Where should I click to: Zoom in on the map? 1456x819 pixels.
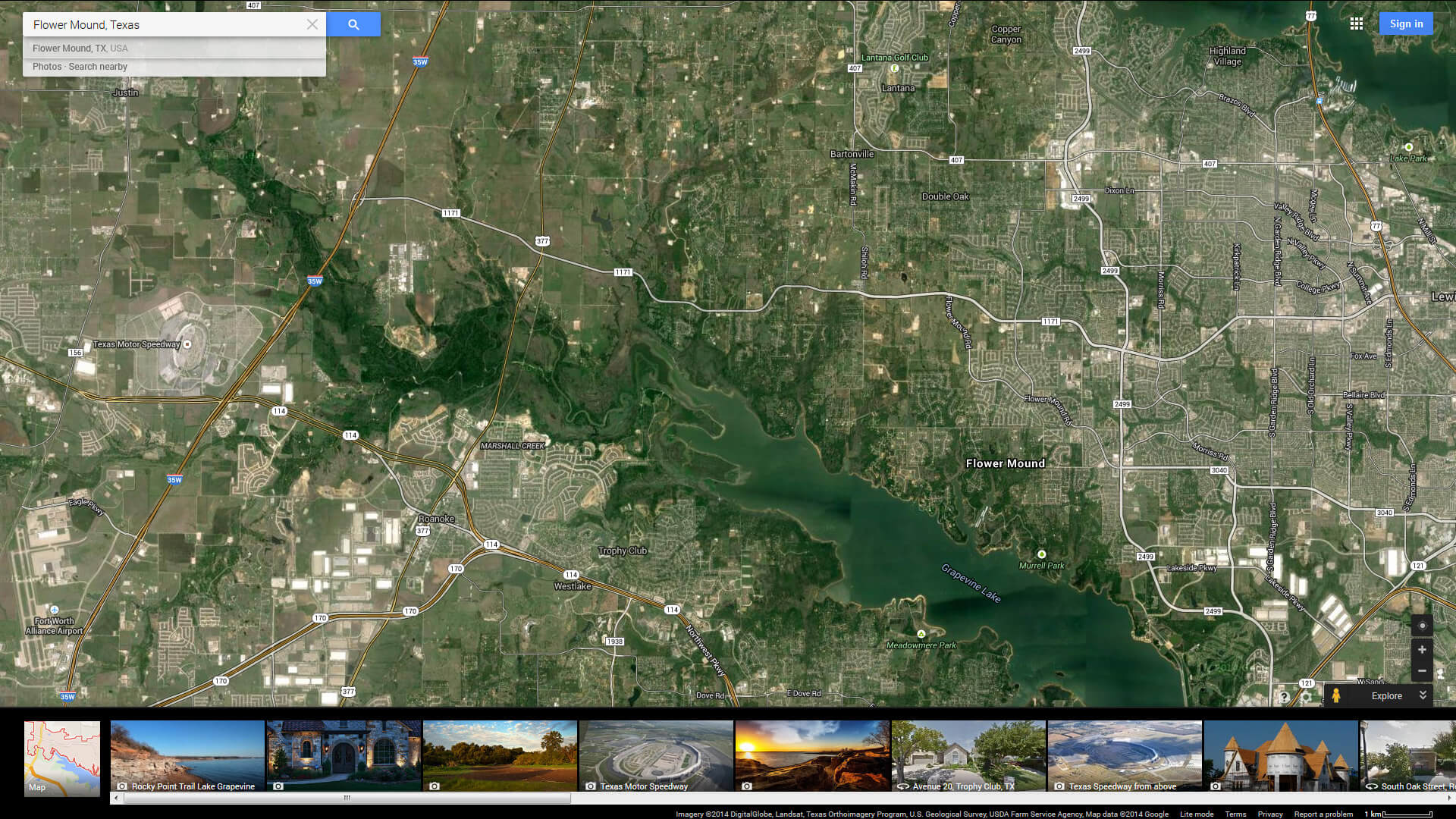pyautogui.click(x=1422, y=650)
